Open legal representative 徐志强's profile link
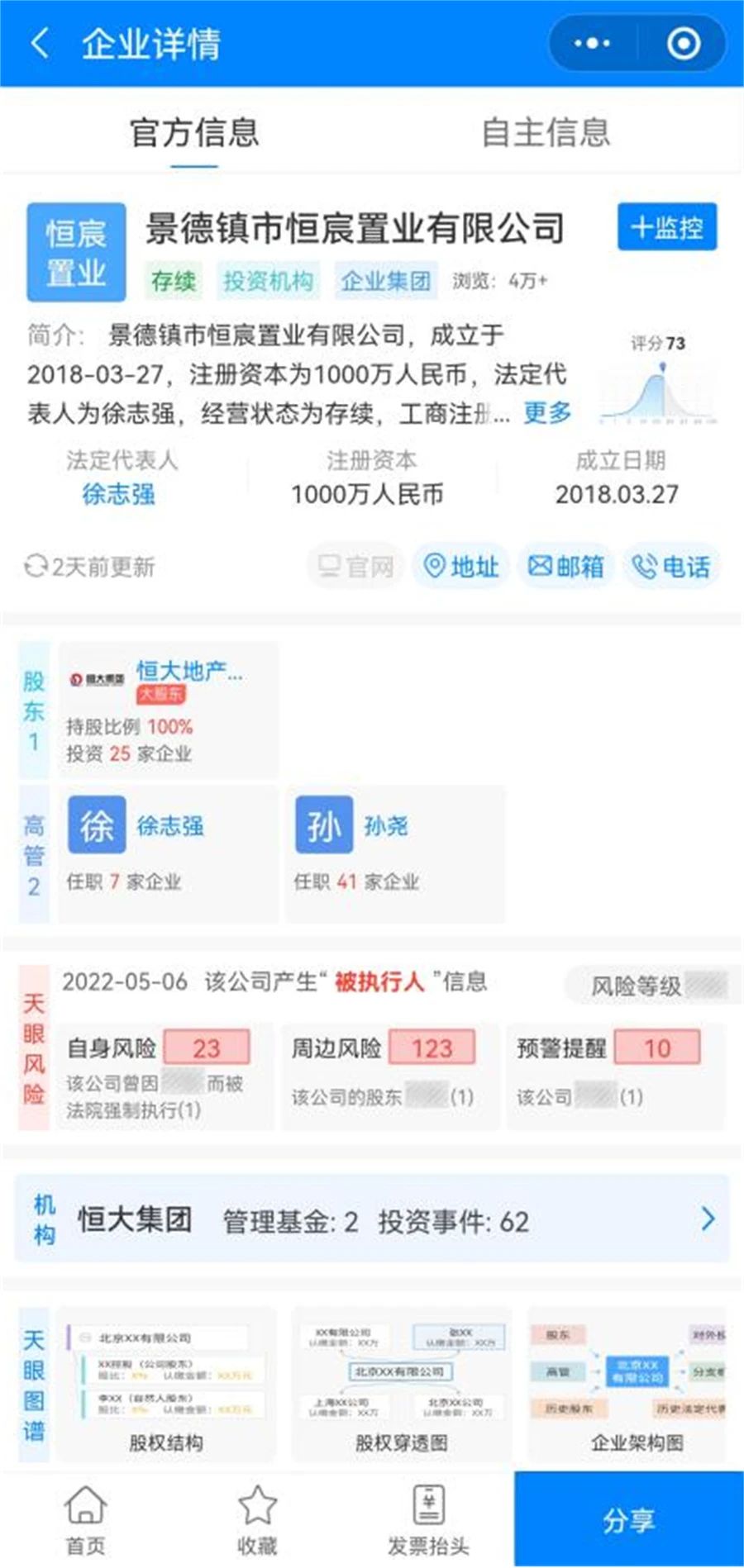 119,494
